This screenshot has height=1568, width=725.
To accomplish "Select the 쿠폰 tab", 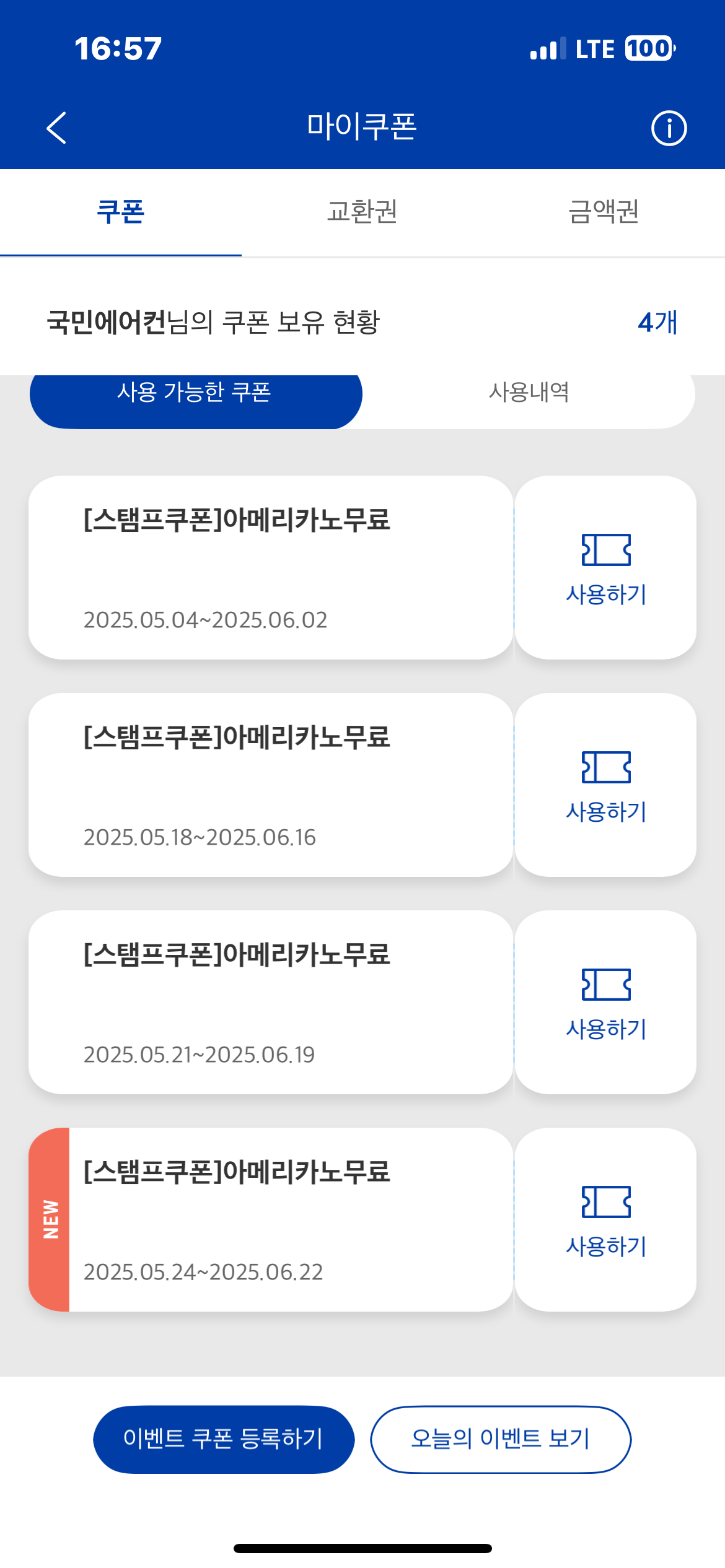I will pyautogui.click(x=121, y=212).
